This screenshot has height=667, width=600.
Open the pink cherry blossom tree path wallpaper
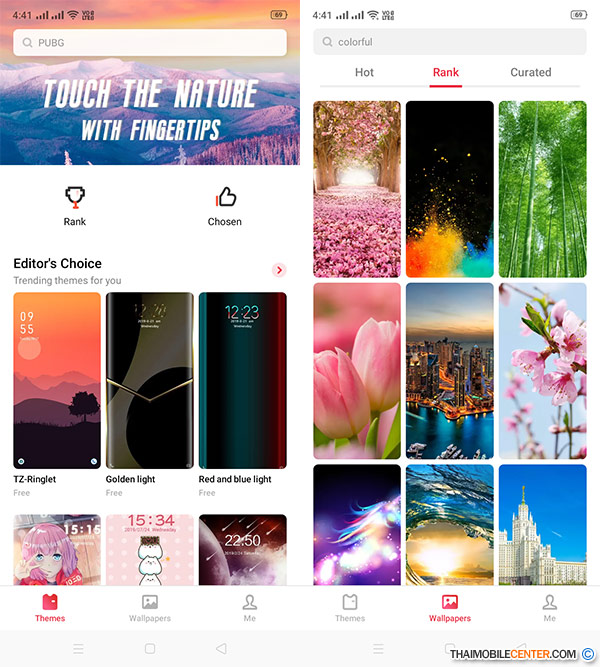(357, 188)
